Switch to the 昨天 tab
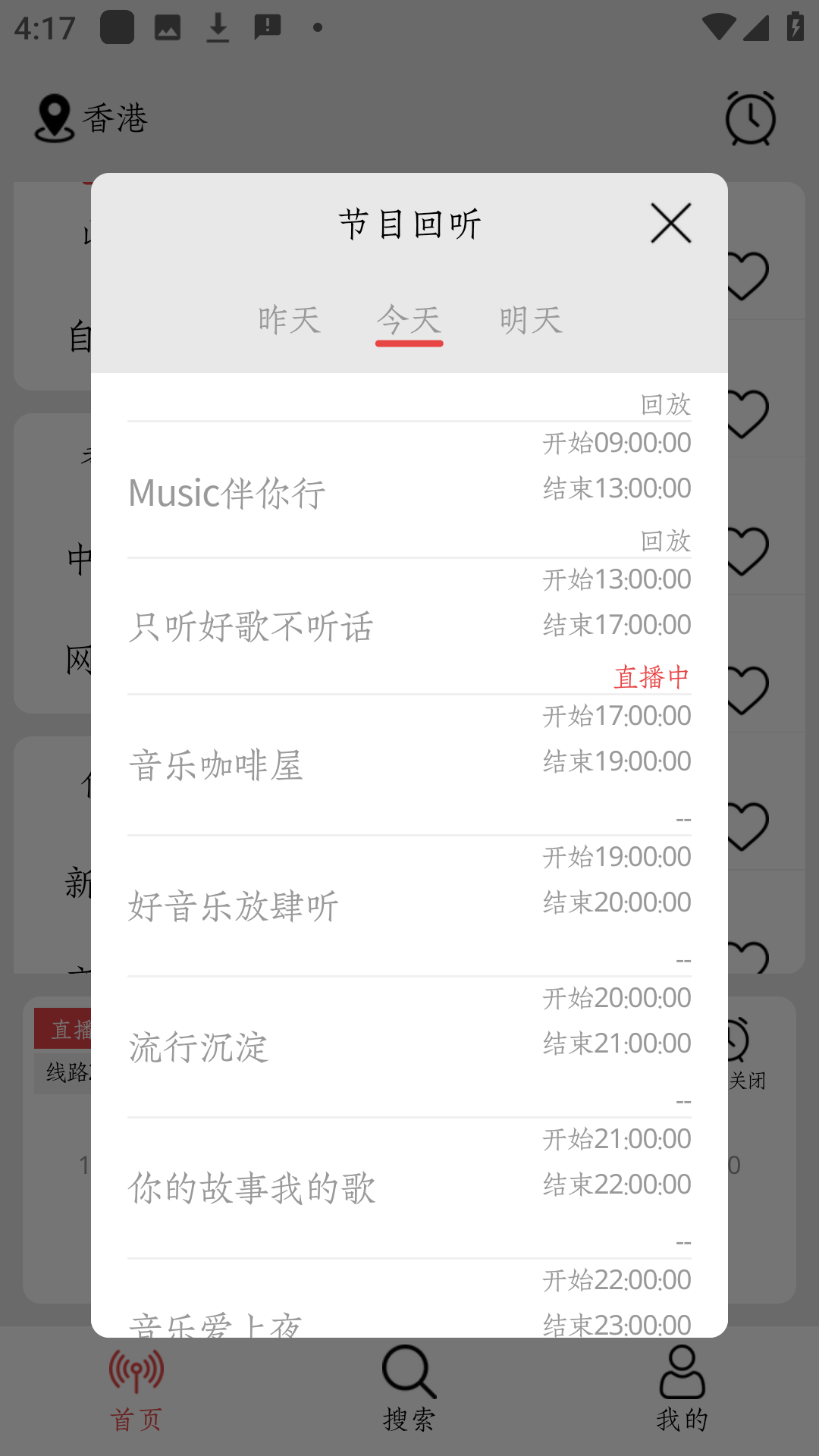This screenshot has width=819, height=1456. [290, 319]
